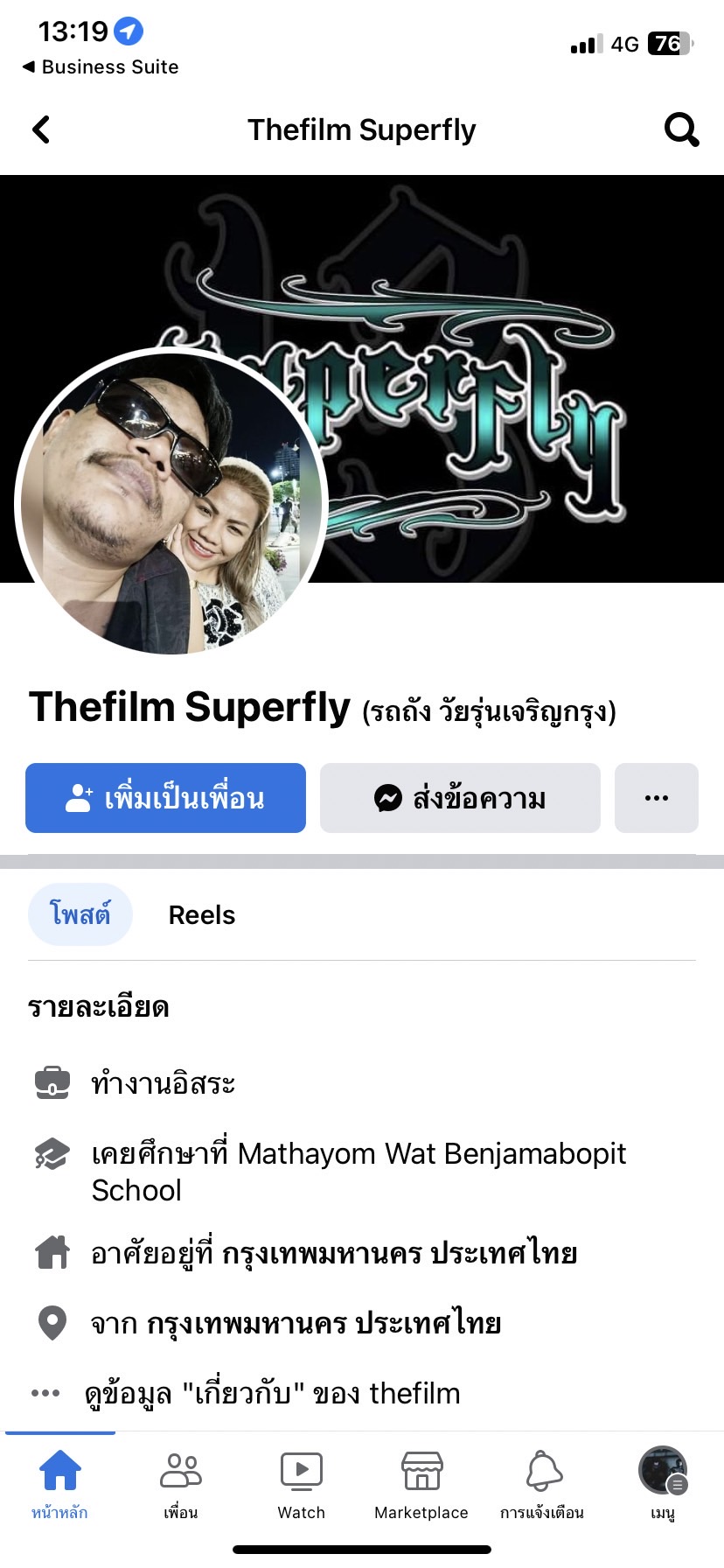The image size is (724, 1568).
Task: Switch to the Reels tab
Action: (201, 915)
